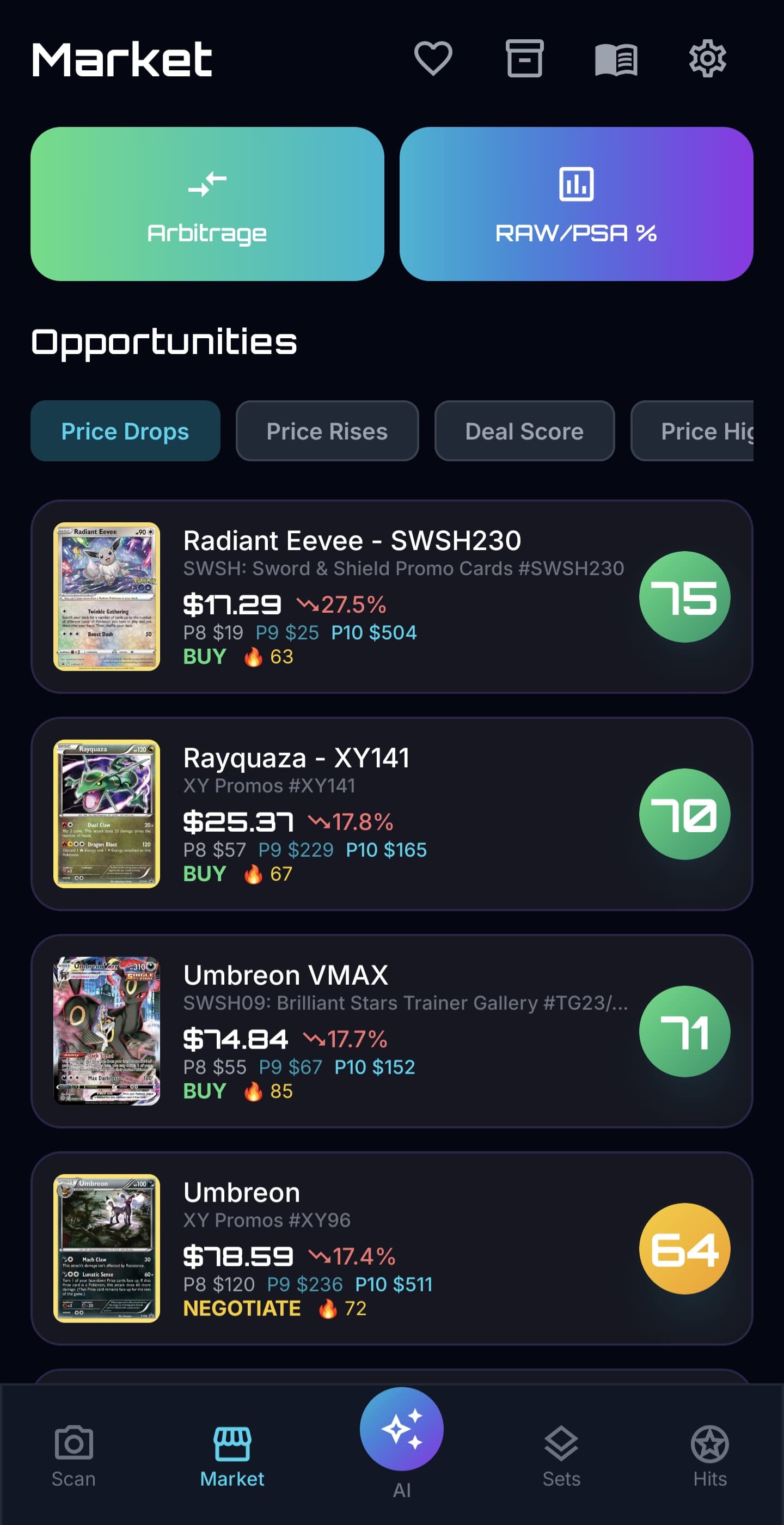Switch off Price Drops filter
Screen dimensions: 784x1525
125,431
